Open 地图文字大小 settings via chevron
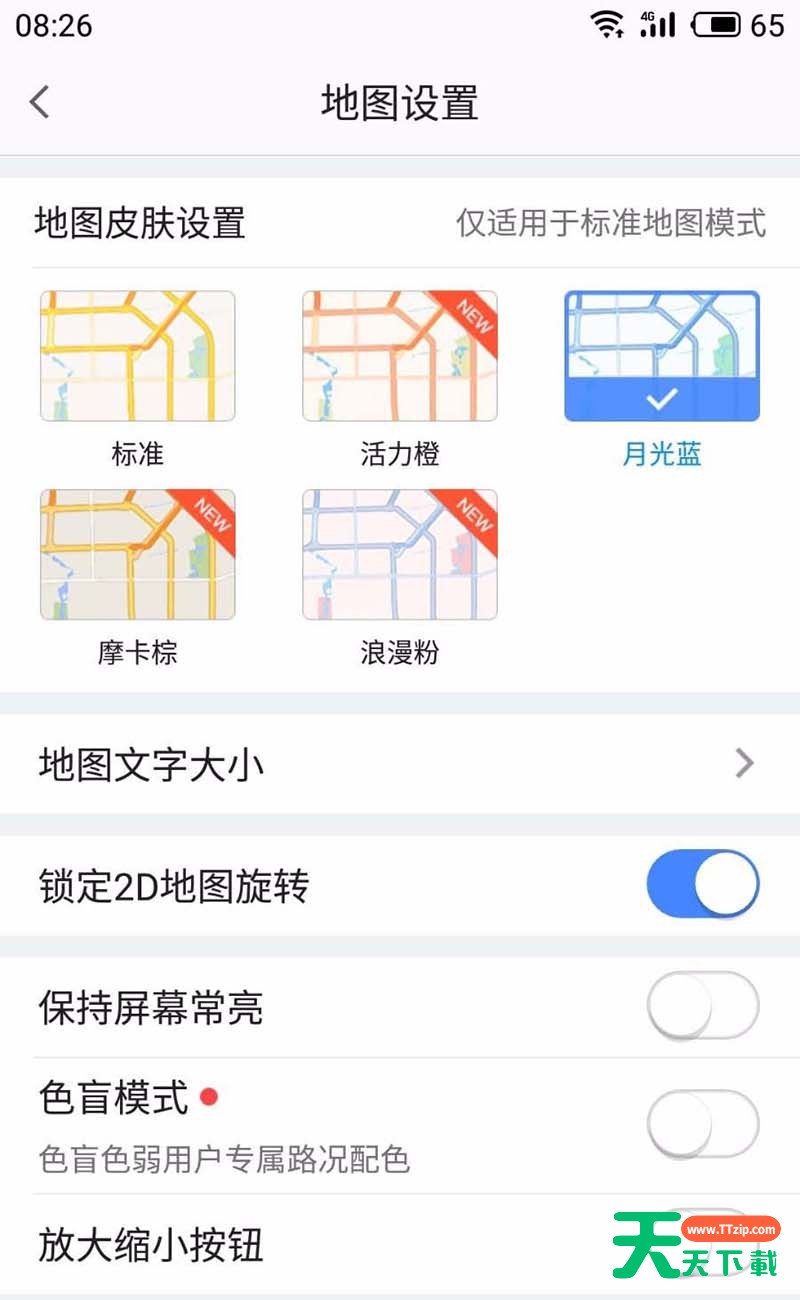 point(745,763)
